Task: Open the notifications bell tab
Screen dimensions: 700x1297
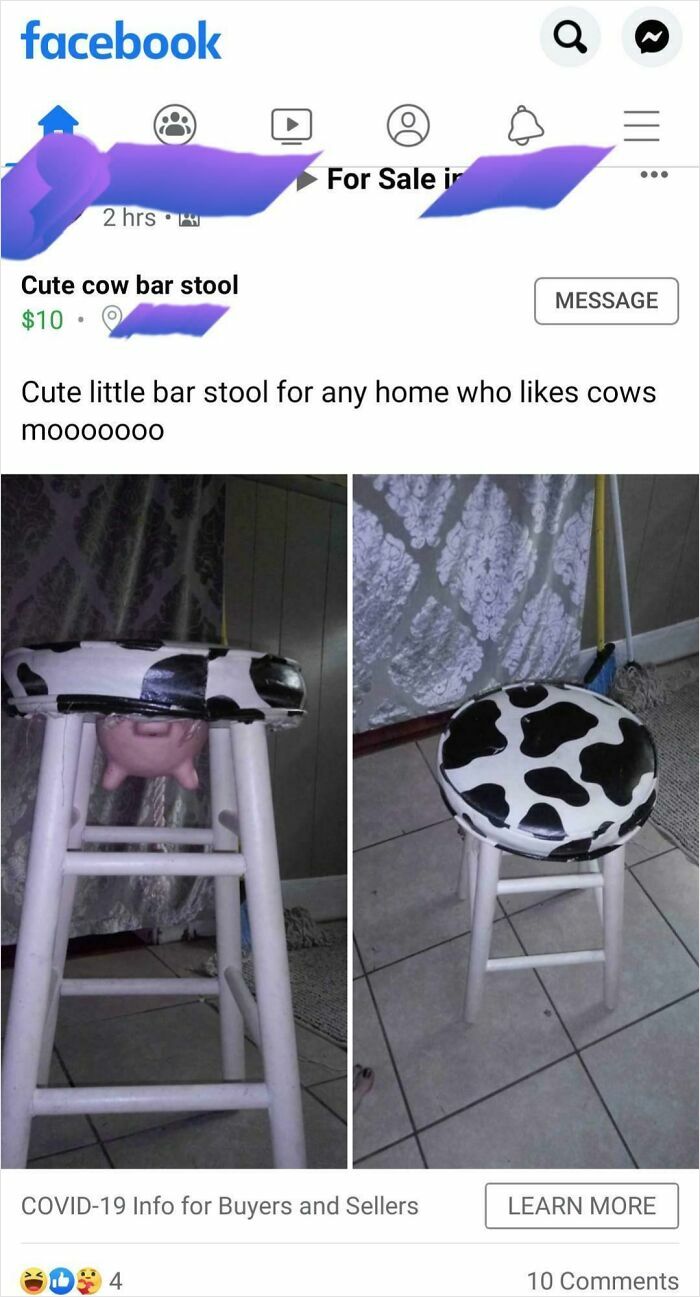Action: [526, 125]
